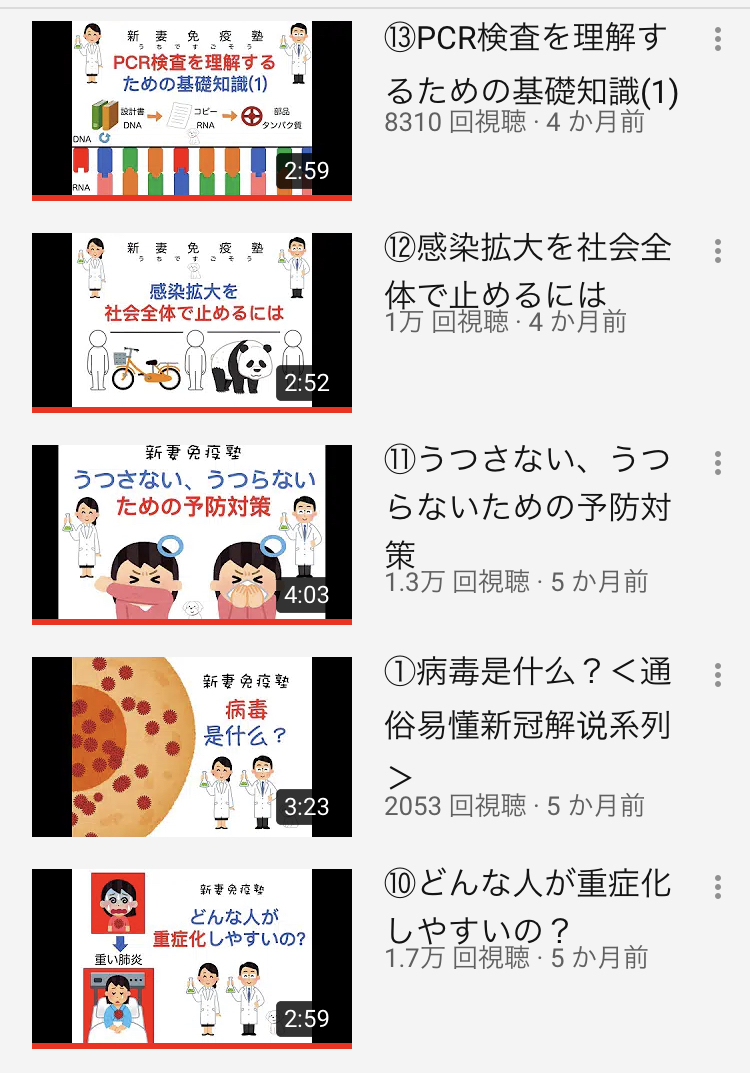This screenshot has width=750, height=1073.
Task: Open overflow menu for ⑫感染拡大 video
Action: (x=718, y=251)
